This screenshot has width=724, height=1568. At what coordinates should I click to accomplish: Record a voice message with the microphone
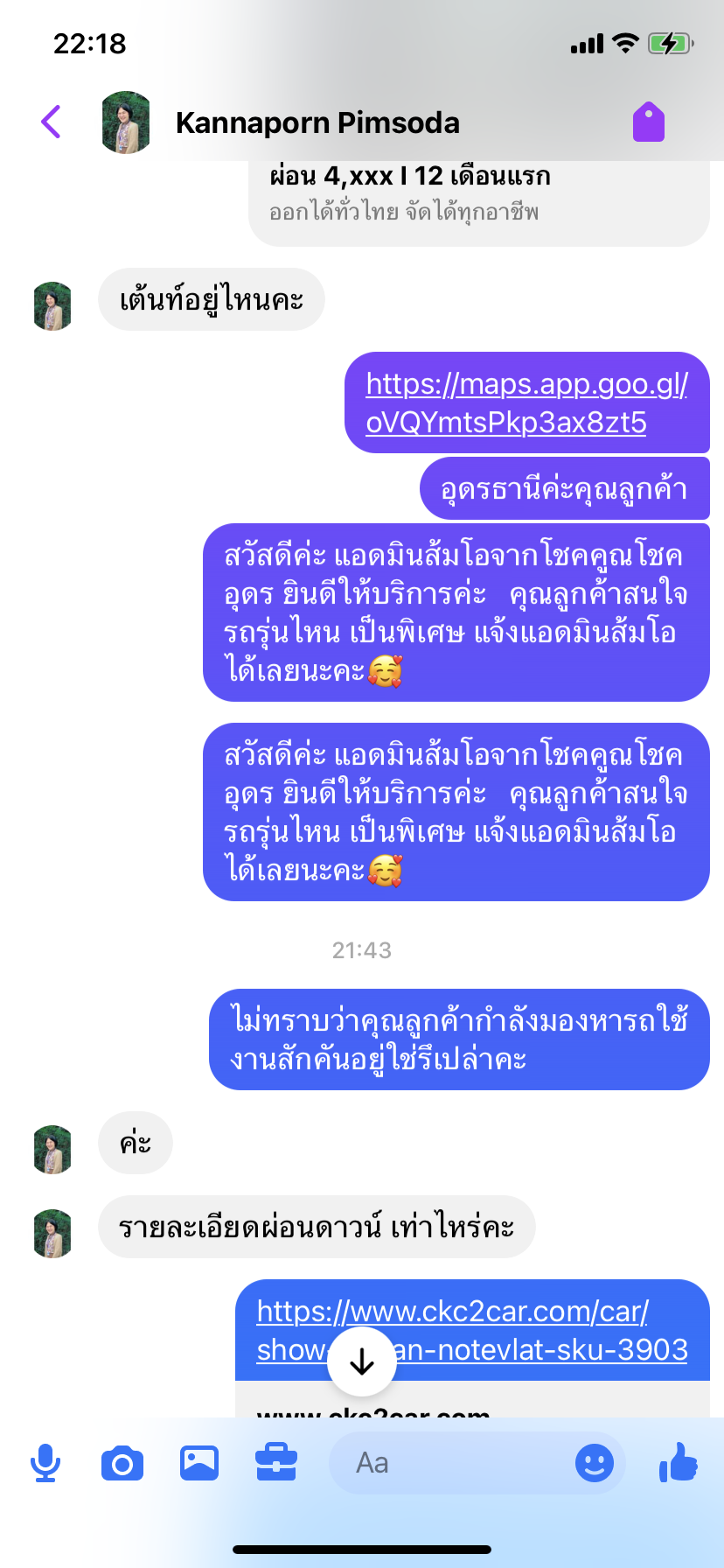click(x=45, y=1463)
